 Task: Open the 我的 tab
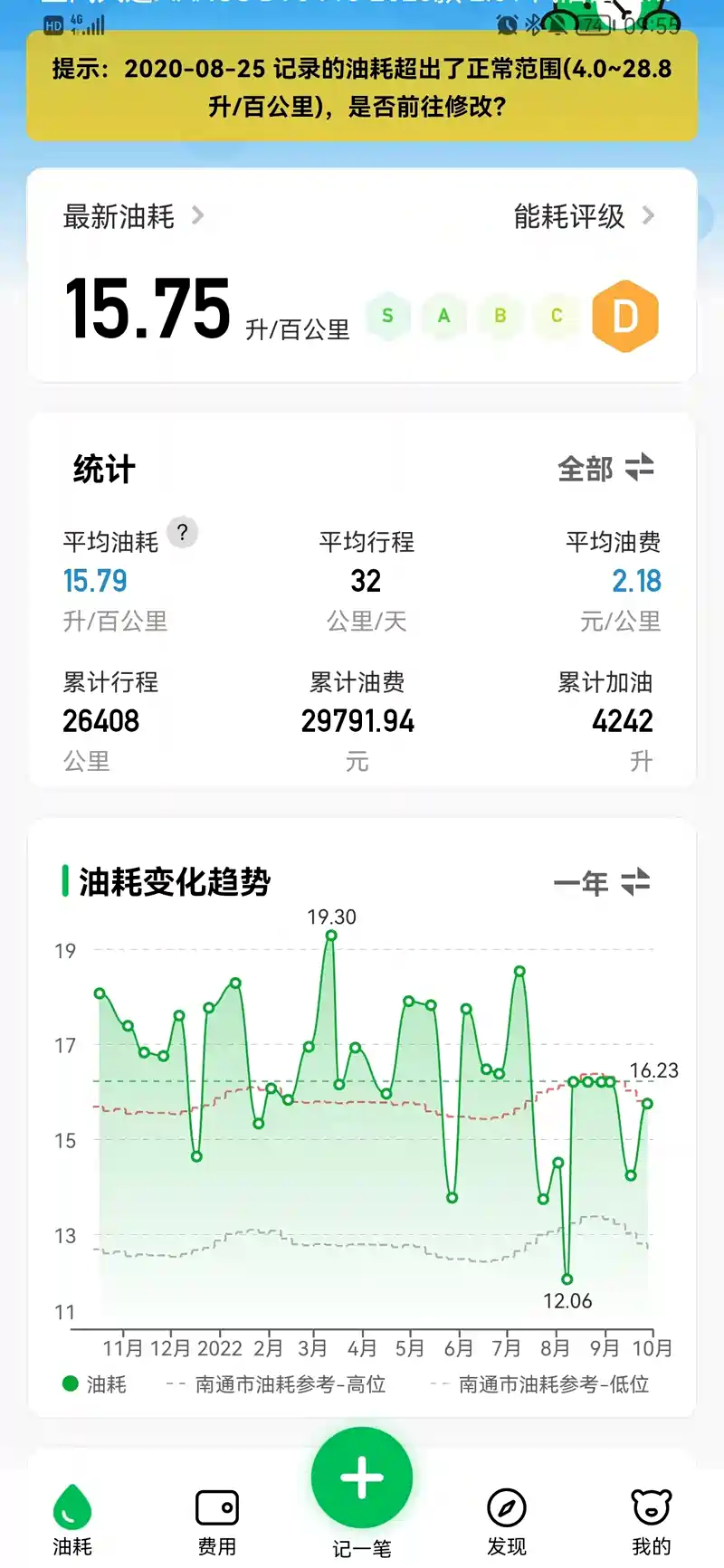(x=652, y=1521)
